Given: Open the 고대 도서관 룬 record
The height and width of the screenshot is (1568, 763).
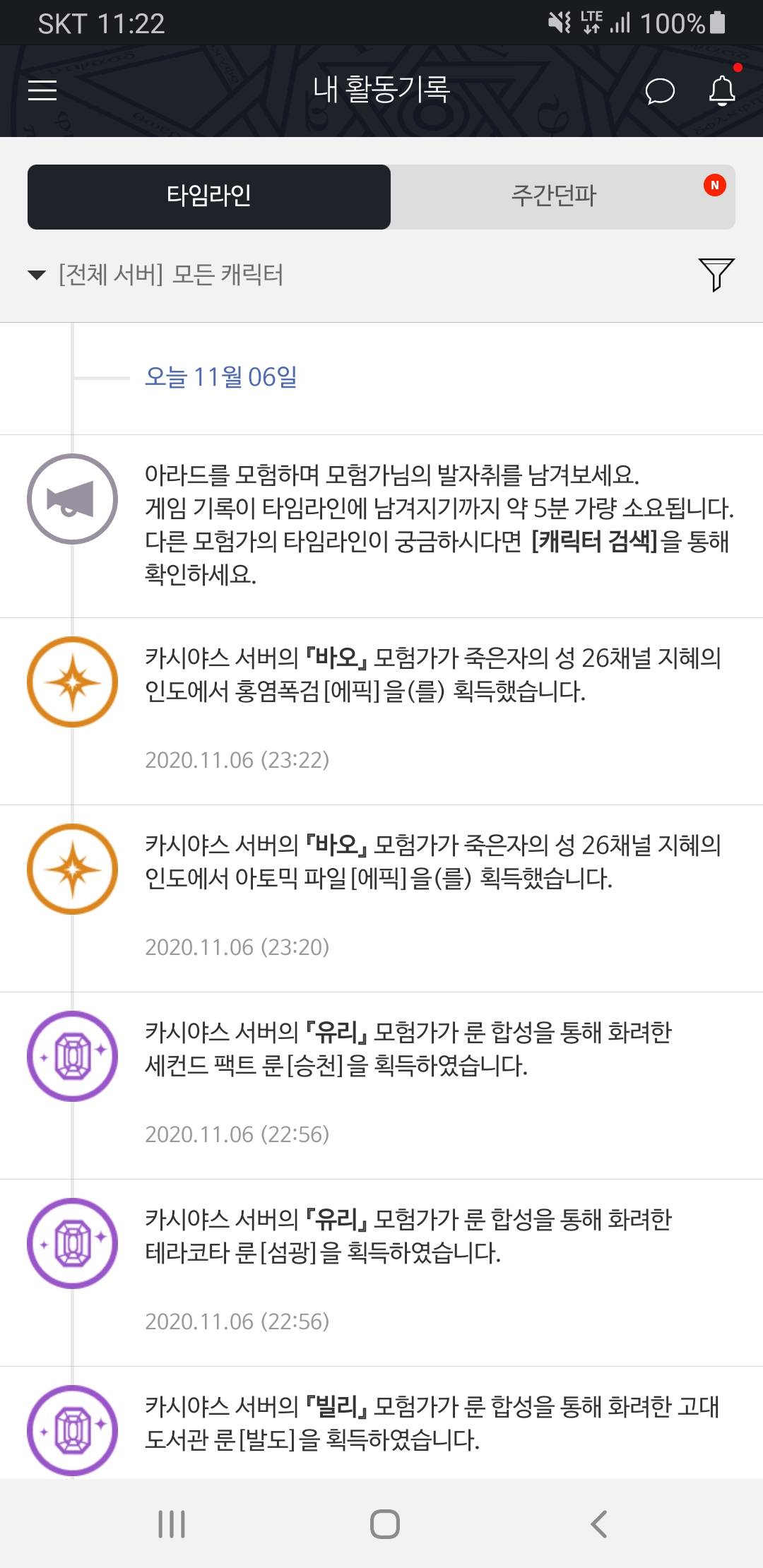Looking at the screenshot, I should coord(431,1423).
